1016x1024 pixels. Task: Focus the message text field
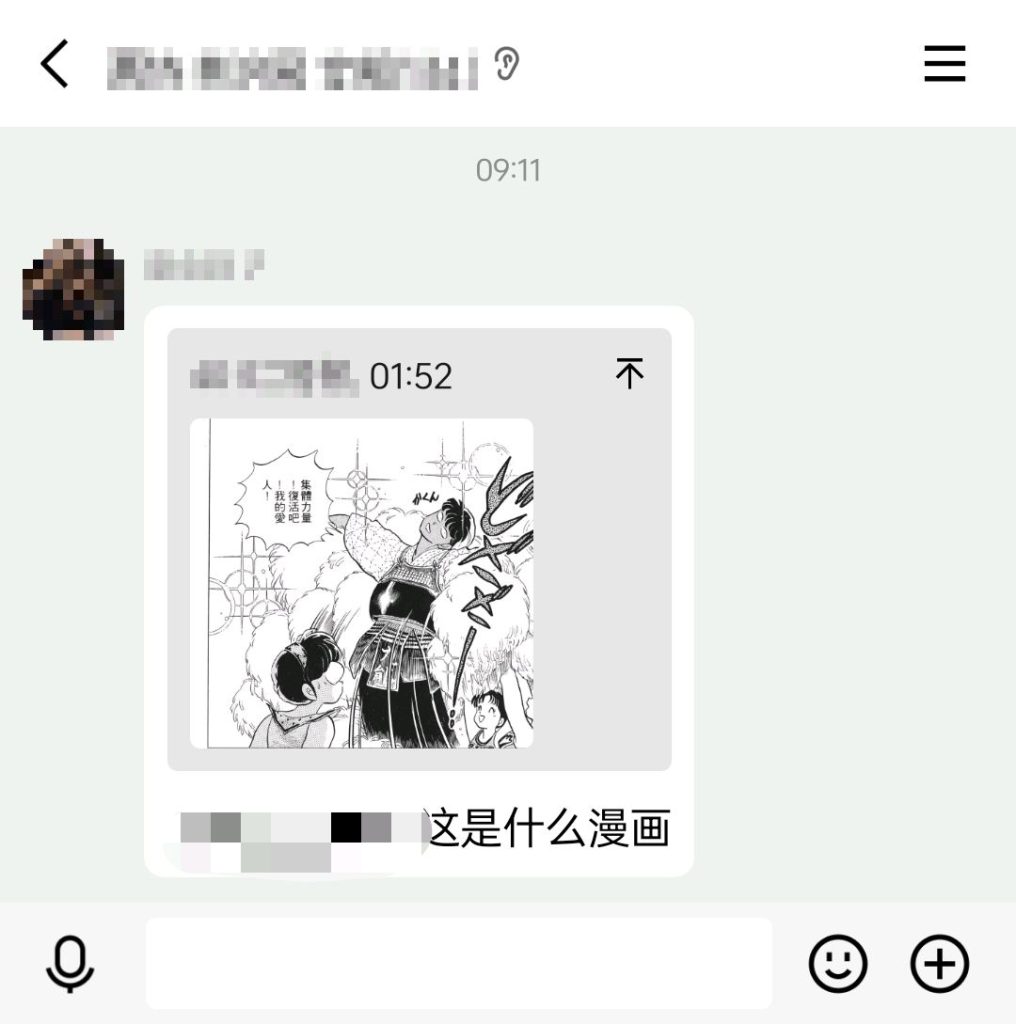tap(459, 963)
